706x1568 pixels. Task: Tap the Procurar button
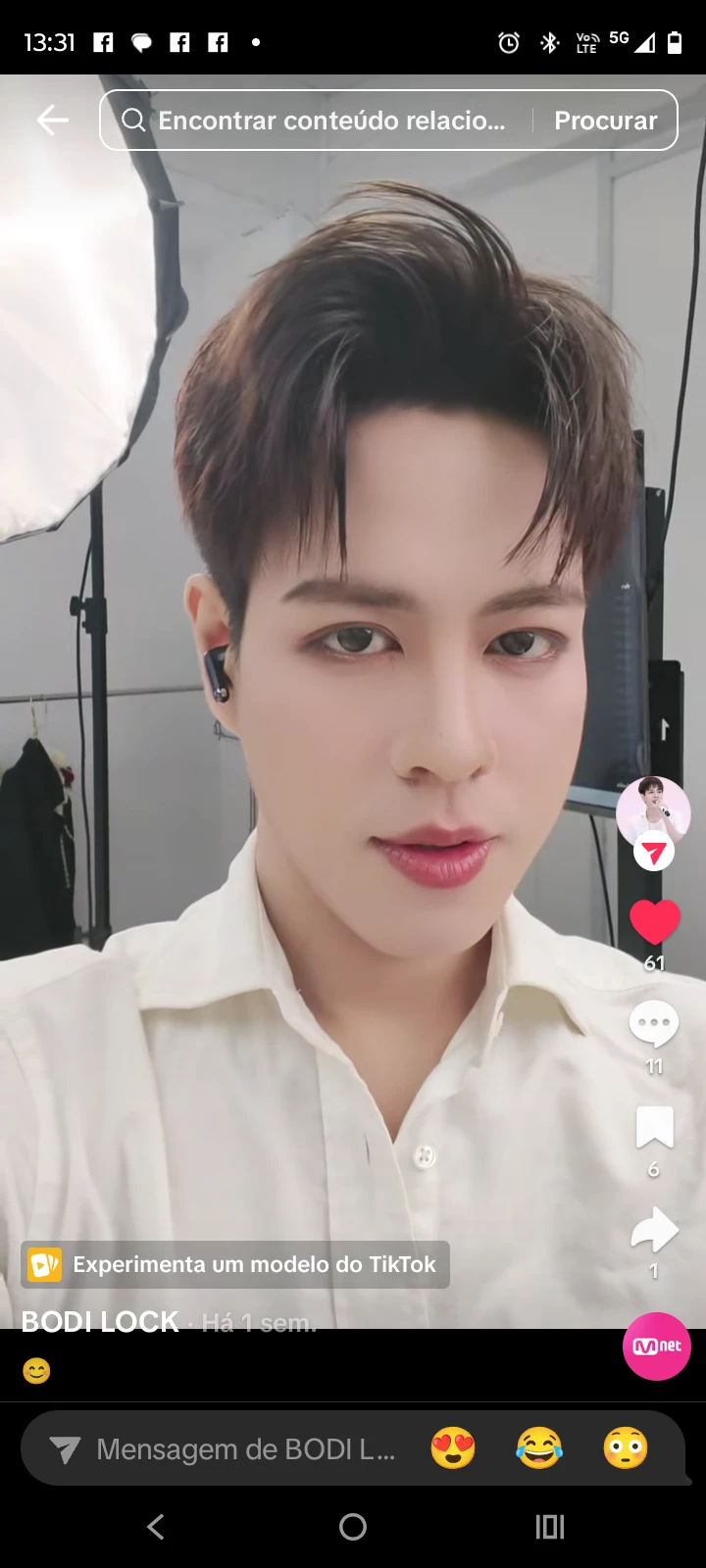click(605, 121)
